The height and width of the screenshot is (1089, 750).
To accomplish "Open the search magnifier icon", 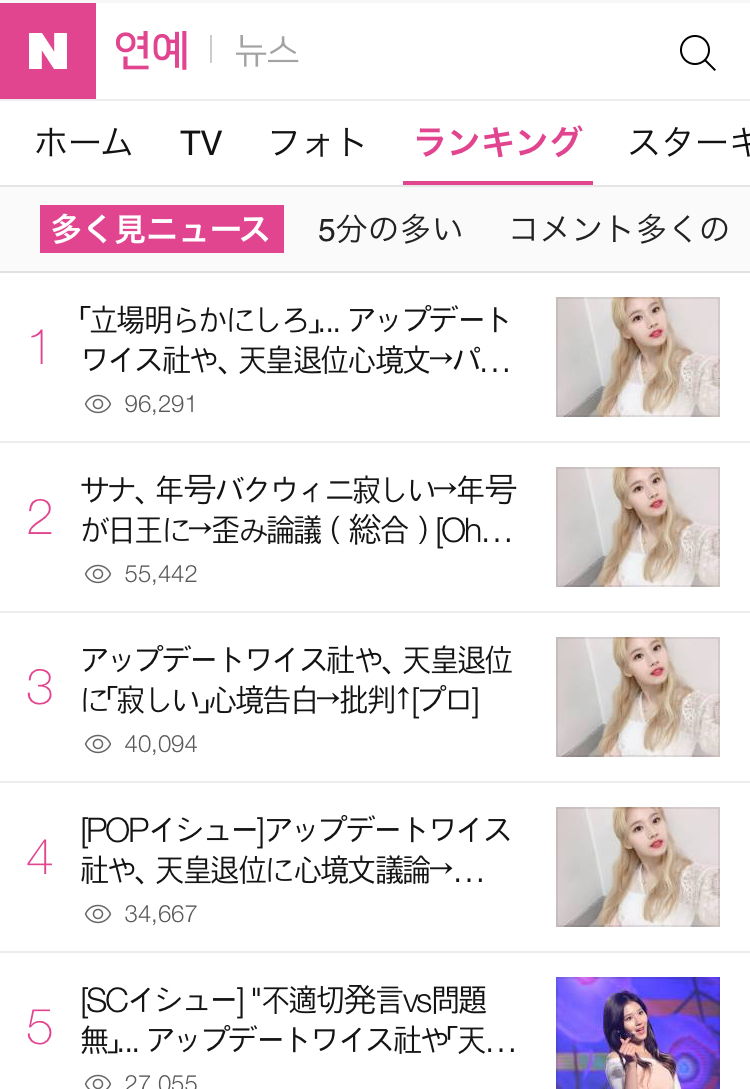I will click(697, 52).
